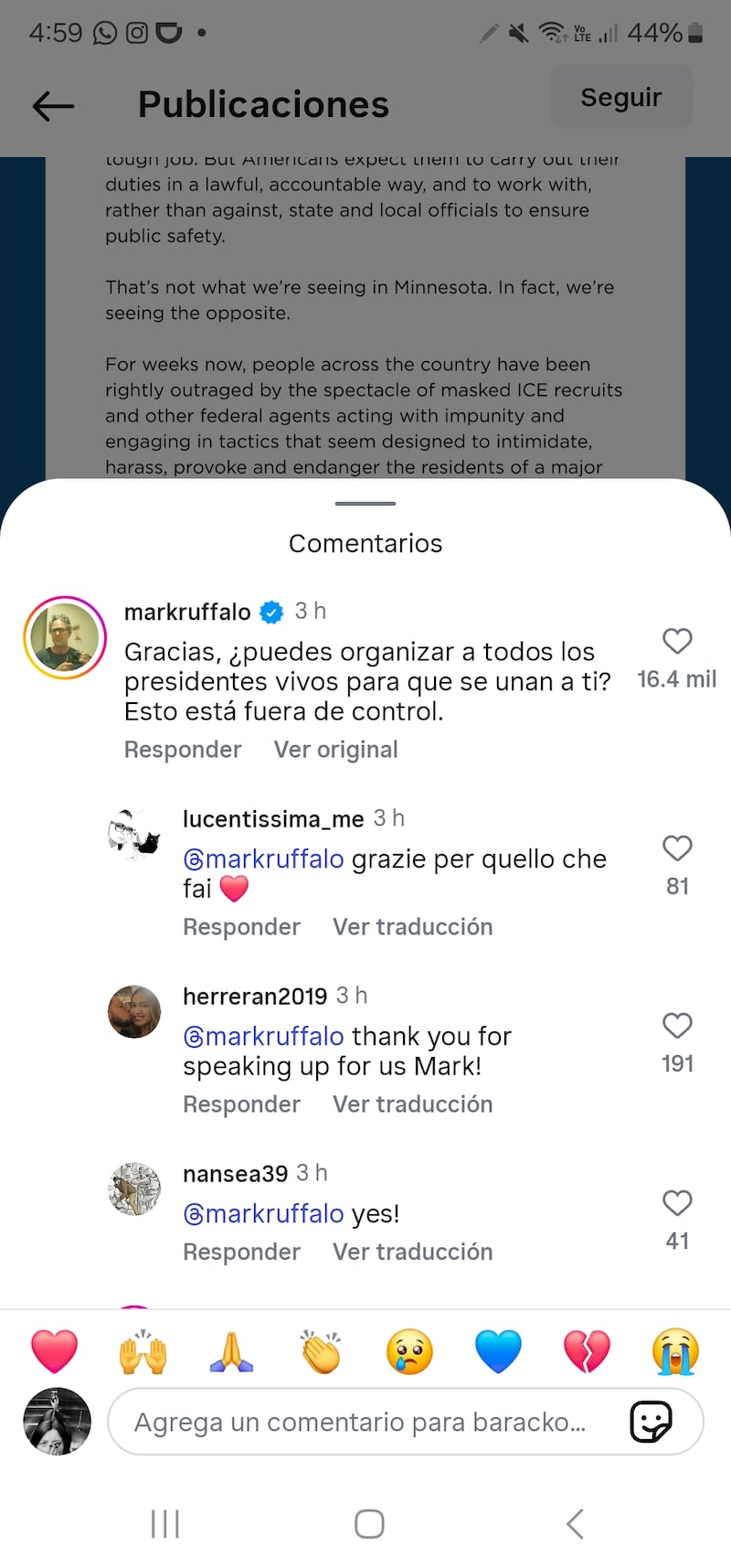This screenshot has height=1568, width=731.
Task: Go back with the top arrow
Action: click(x=53, y=106)
